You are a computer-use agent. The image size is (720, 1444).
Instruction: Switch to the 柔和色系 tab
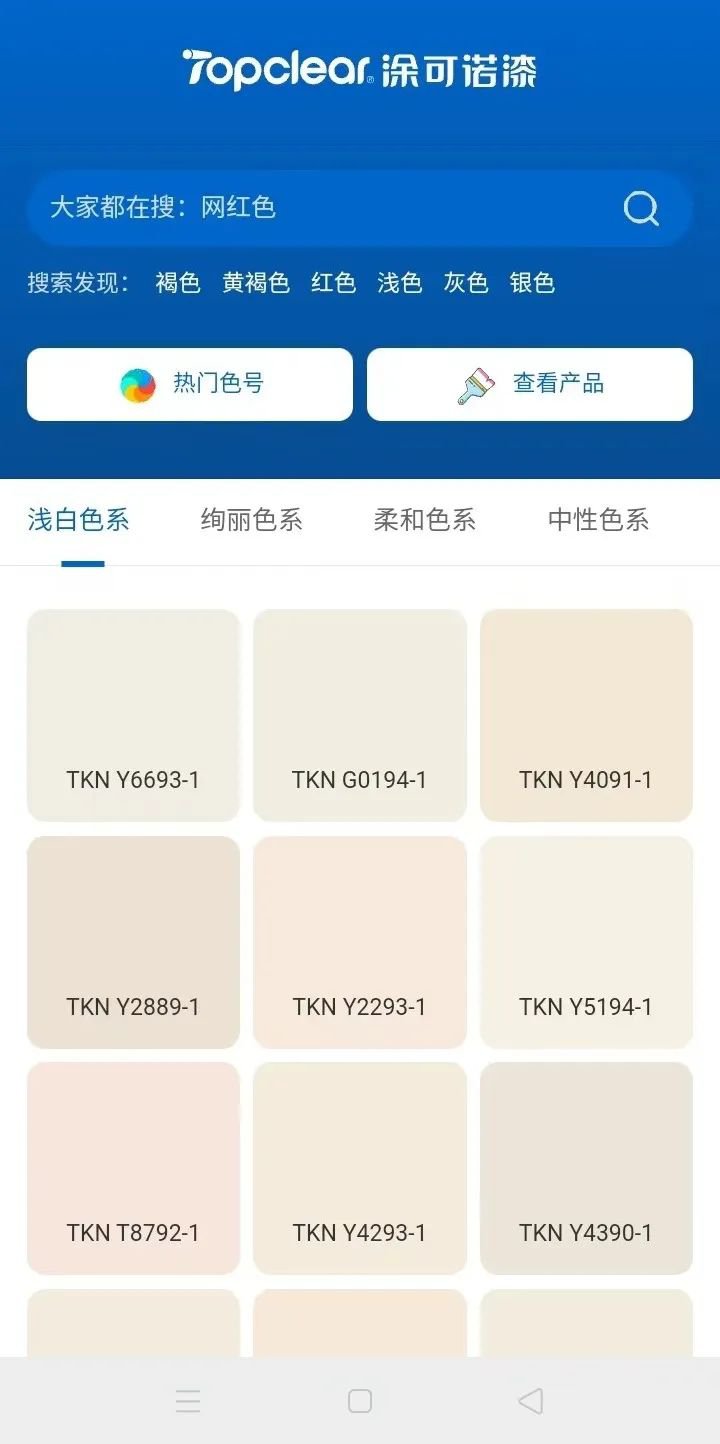point(424,520)
